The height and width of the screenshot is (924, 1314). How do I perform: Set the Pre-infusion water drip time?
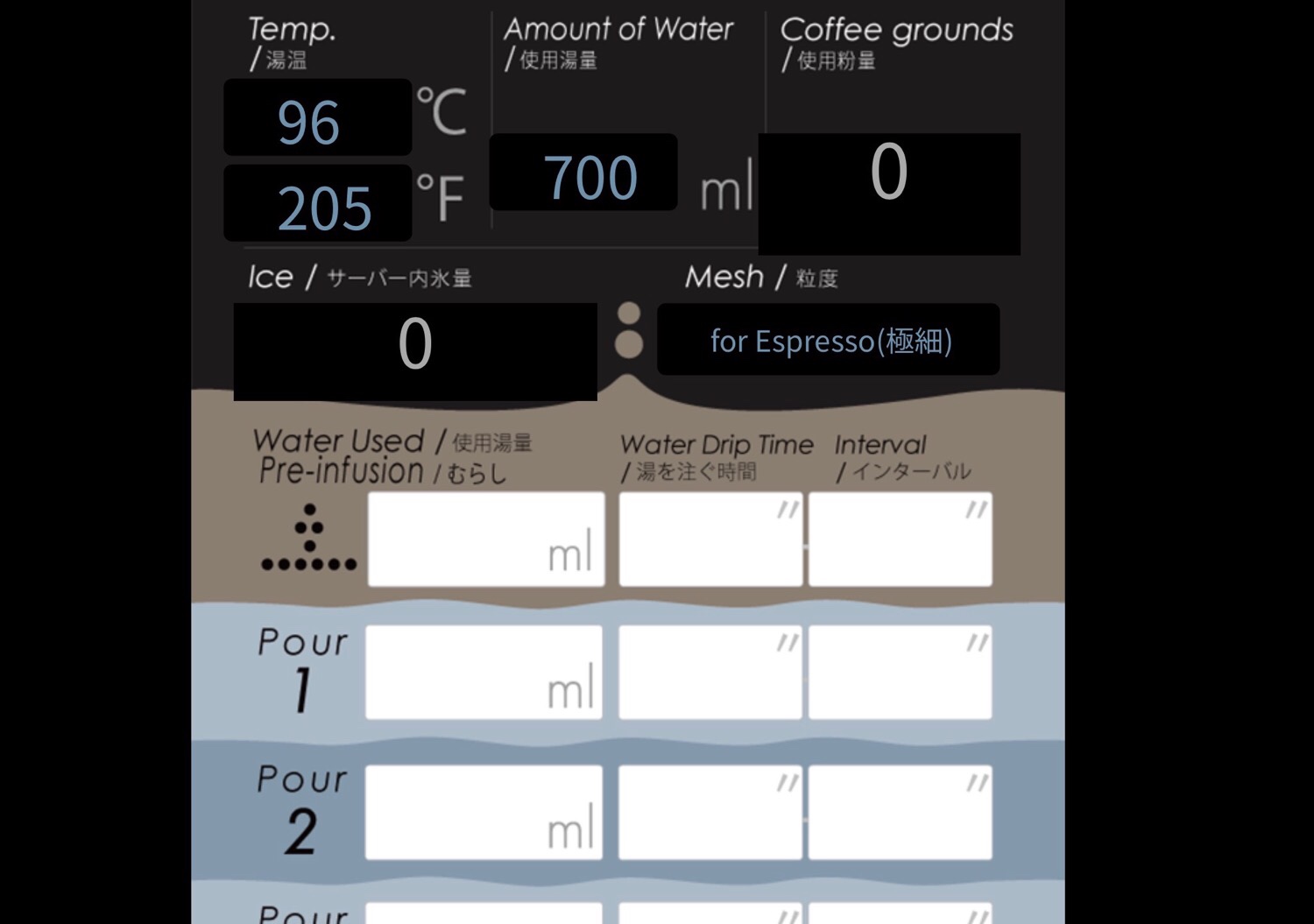click(710, 540)
